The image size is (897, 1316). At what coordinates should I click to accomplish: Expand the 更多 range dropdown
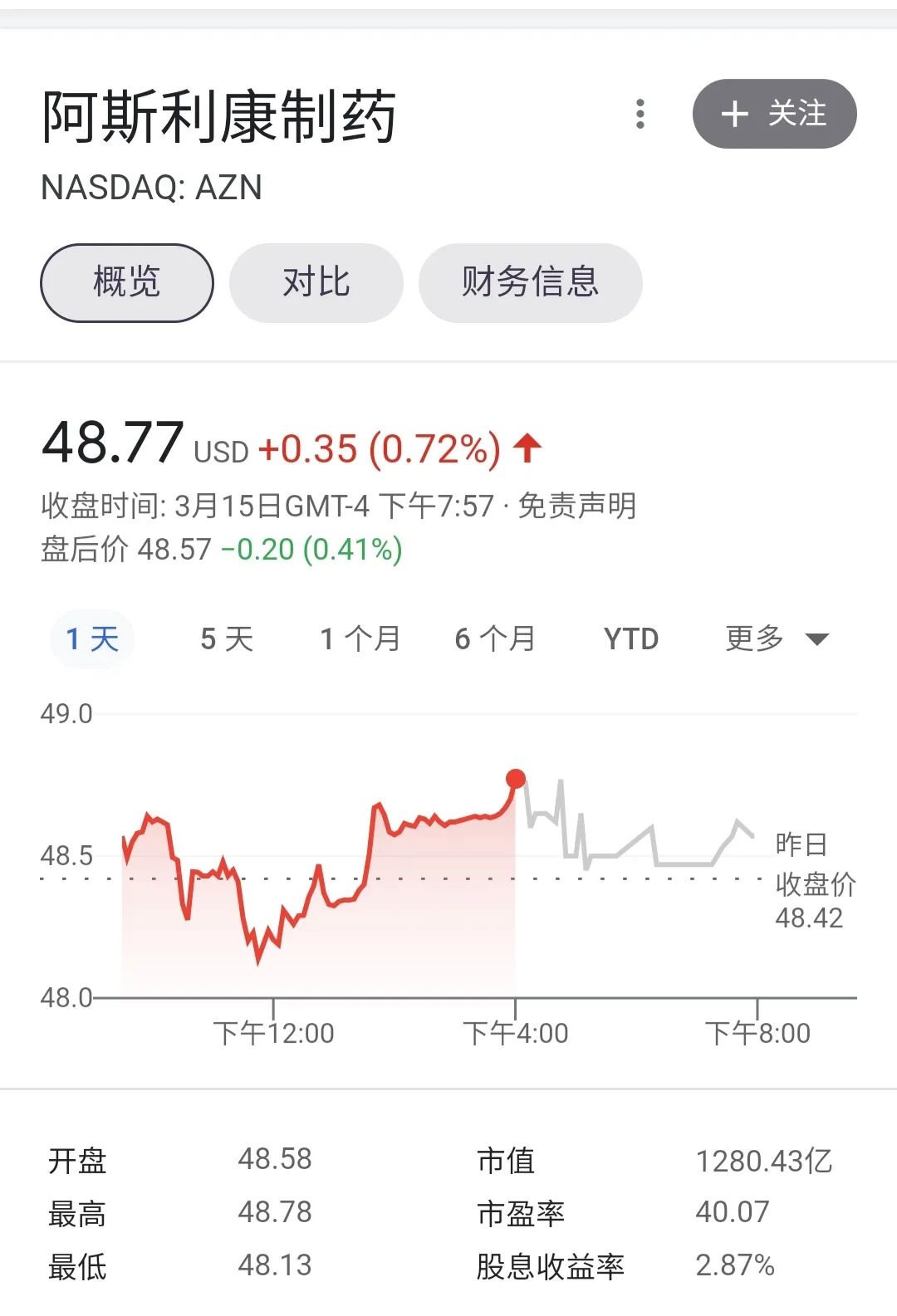777,639
